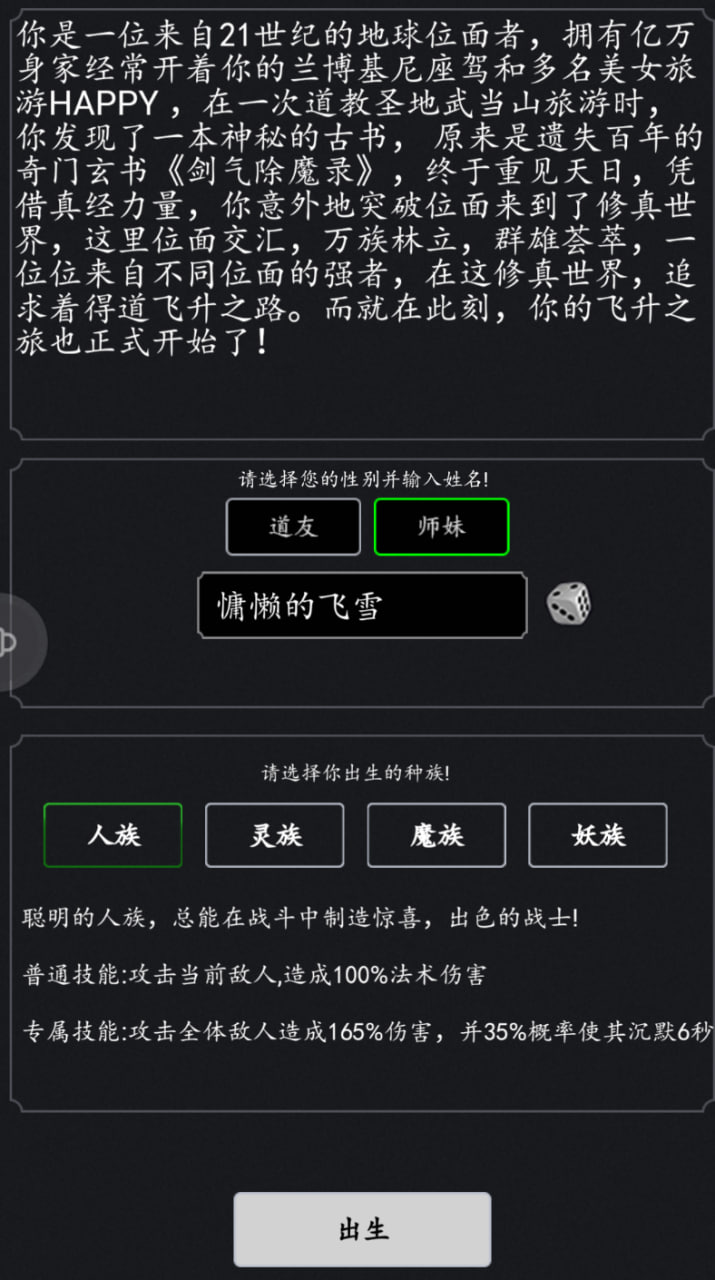Screen dimensions: 715x1280
Task: Roll the dice for a random name
Action: point(568,604)
